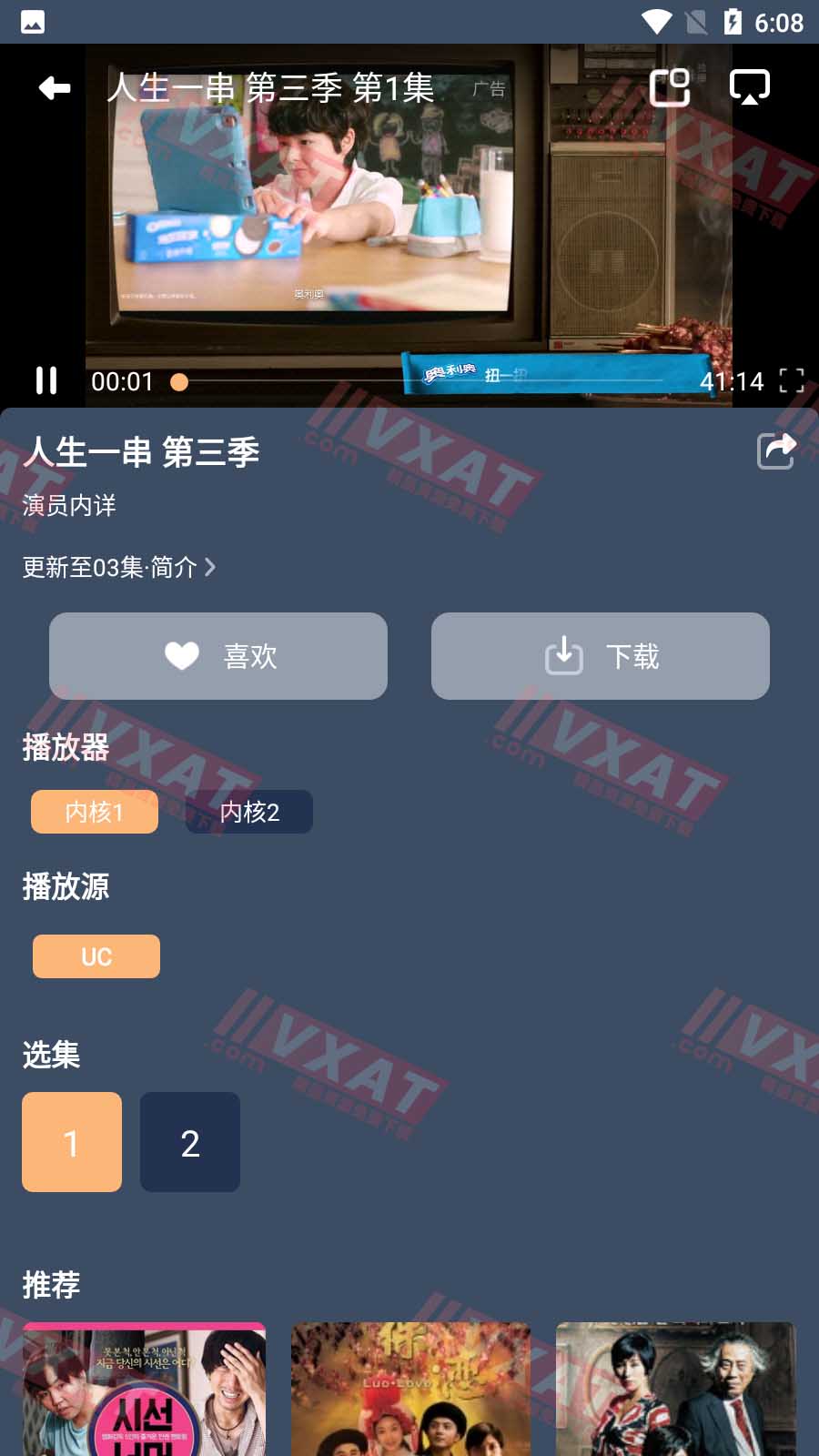Open the recommended poster with white-haired man
Image resolution: width=819 pixels, height=1456 pixels.
click(x=676, y=1388)
